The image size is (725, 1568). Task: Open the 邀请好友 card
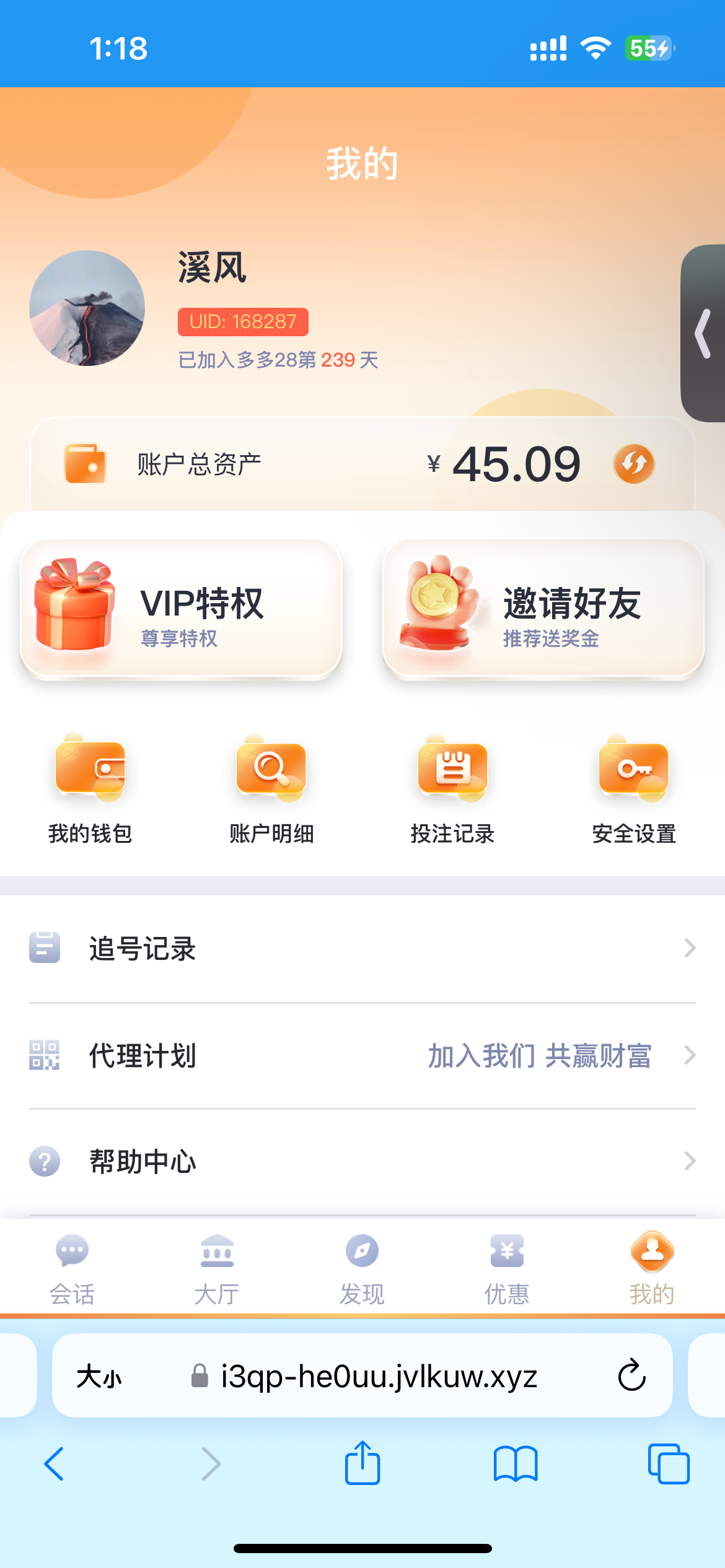pos(543,610)
